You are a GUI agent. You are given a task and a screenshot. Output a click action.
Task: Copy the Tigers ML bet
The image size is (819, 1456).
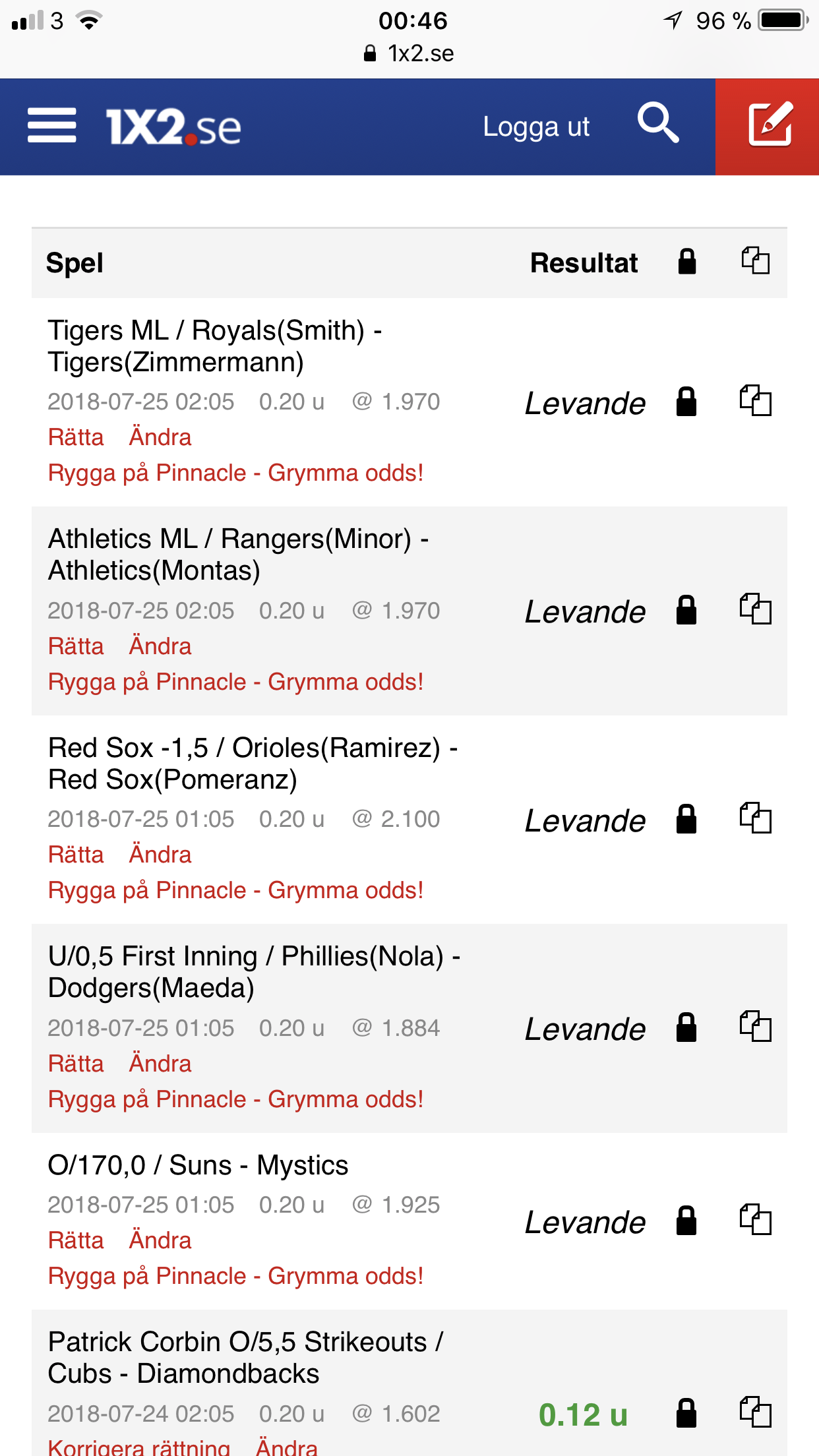pos(755,400)
